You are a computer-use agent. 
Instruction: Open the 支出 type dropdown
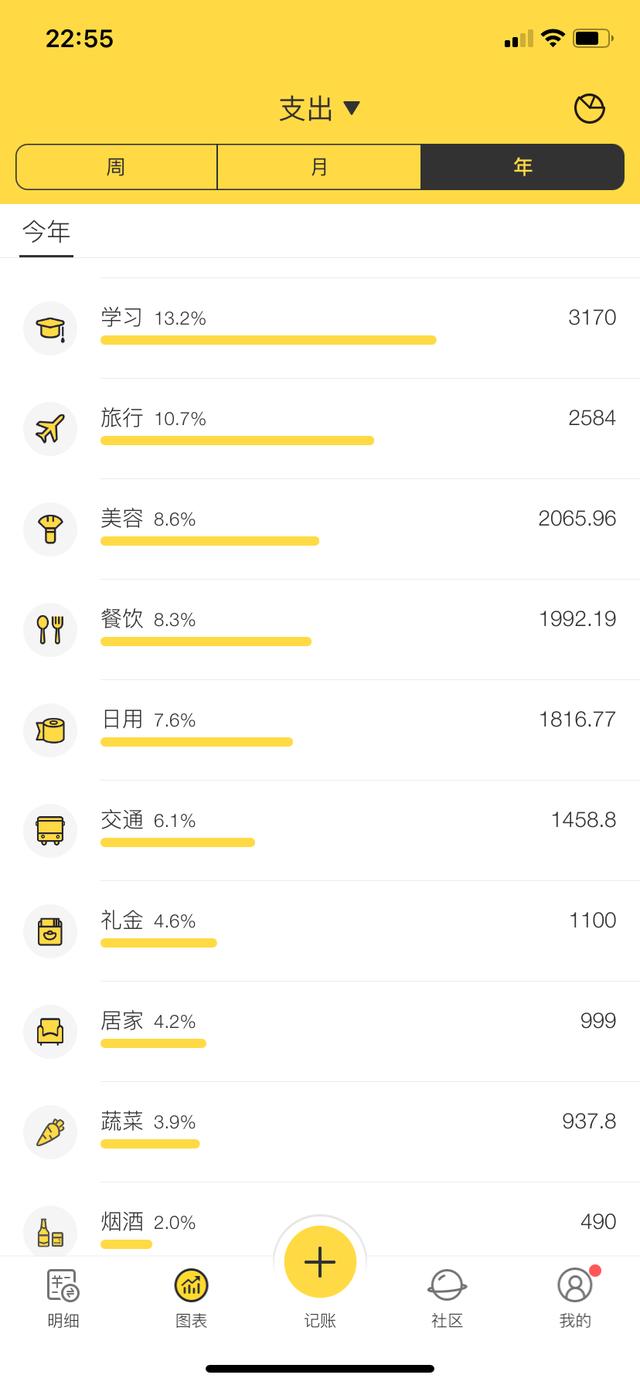pyautogui.click(x=319, y=108)
